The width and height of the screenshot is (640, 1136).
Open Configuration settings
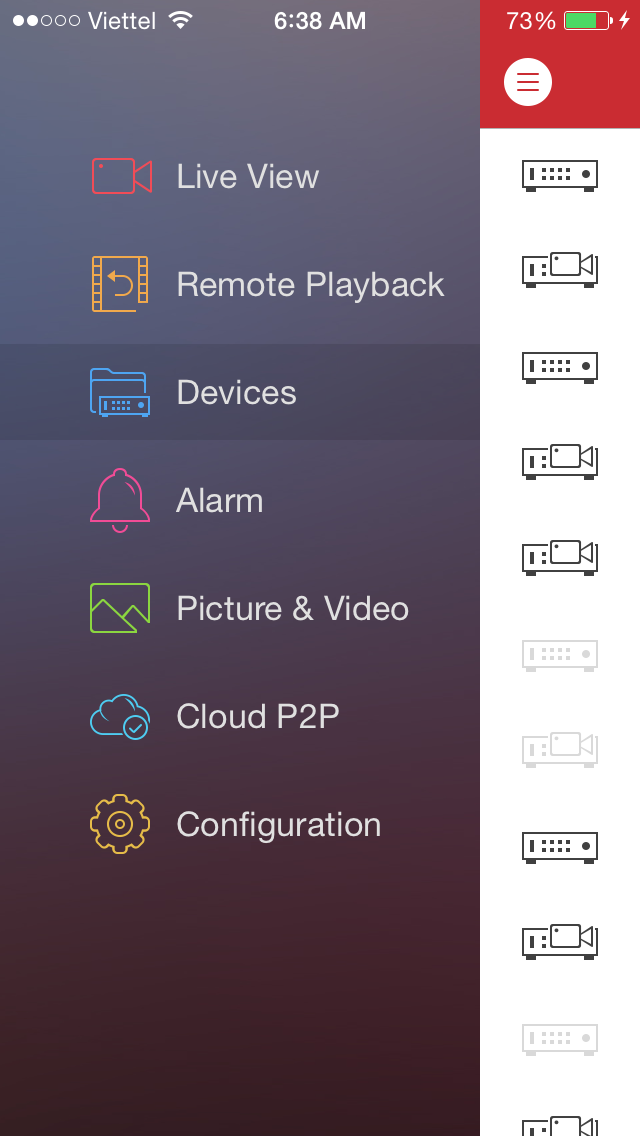pos(278,825)
